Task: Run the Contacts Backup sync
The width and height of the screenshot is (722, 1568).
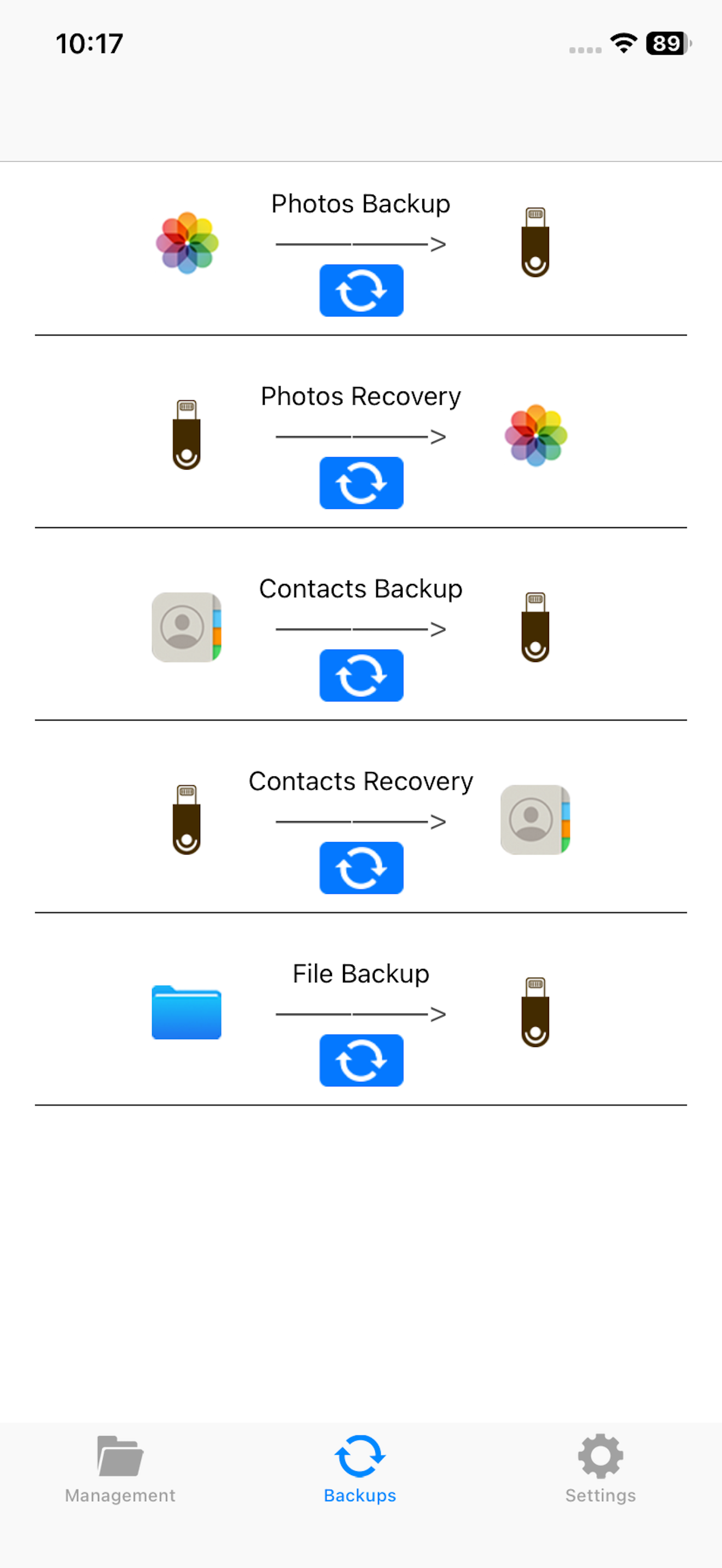Action: [361, 676]
